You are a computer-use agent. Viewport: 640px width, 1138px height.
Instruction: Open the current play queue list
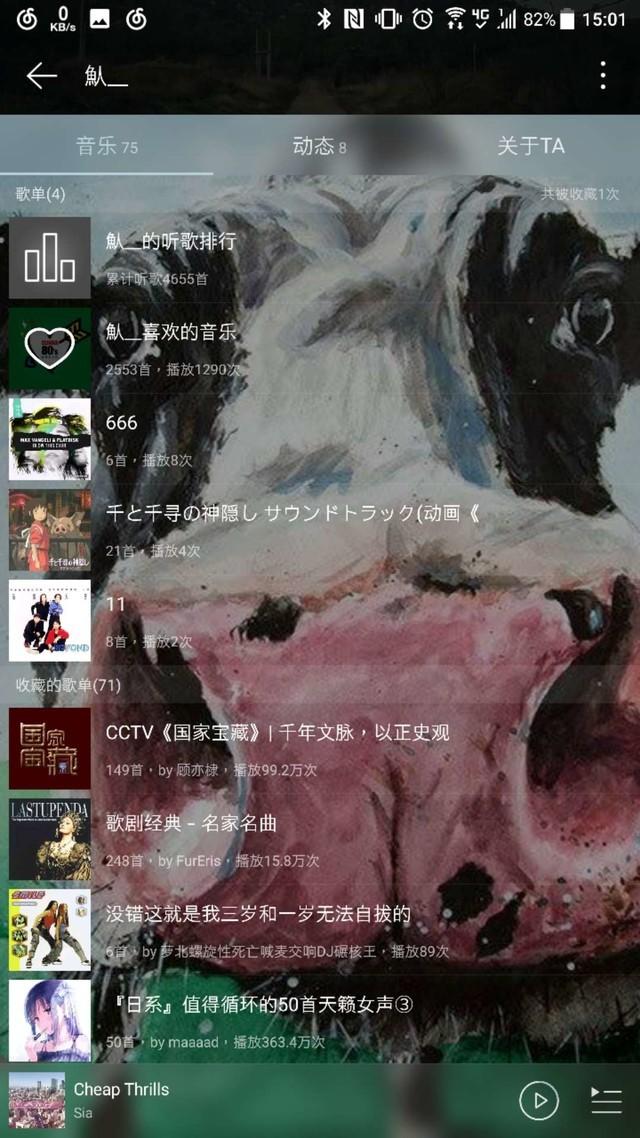(606, 1100)
